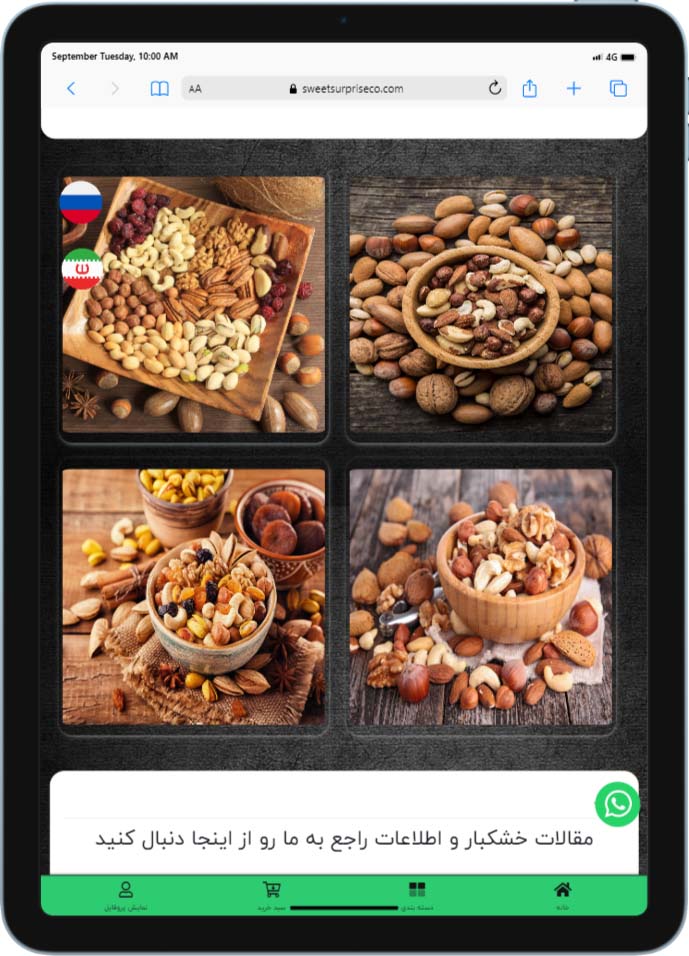Open the round basket of nuts tile
Viewport: 689px width, 956px height.
point(481,305)
